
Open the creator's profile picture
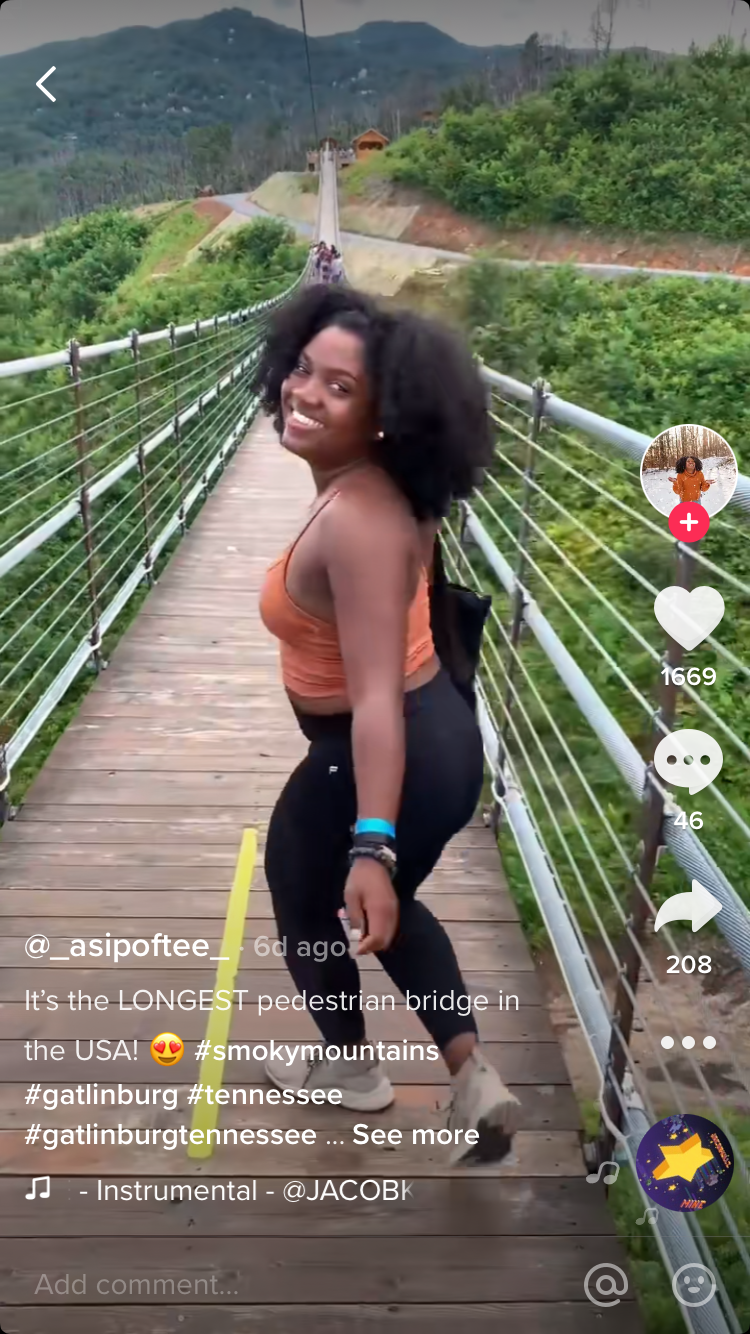(689, 472)
